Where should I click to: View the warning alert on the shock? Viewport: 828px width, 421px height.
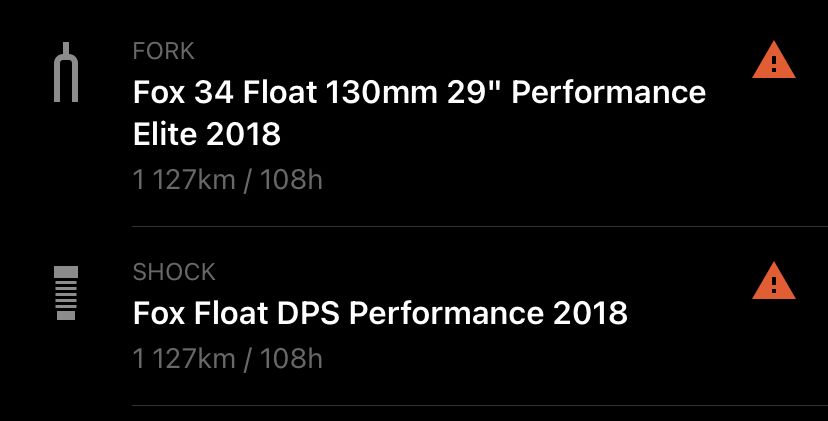(x=773, y=282)
